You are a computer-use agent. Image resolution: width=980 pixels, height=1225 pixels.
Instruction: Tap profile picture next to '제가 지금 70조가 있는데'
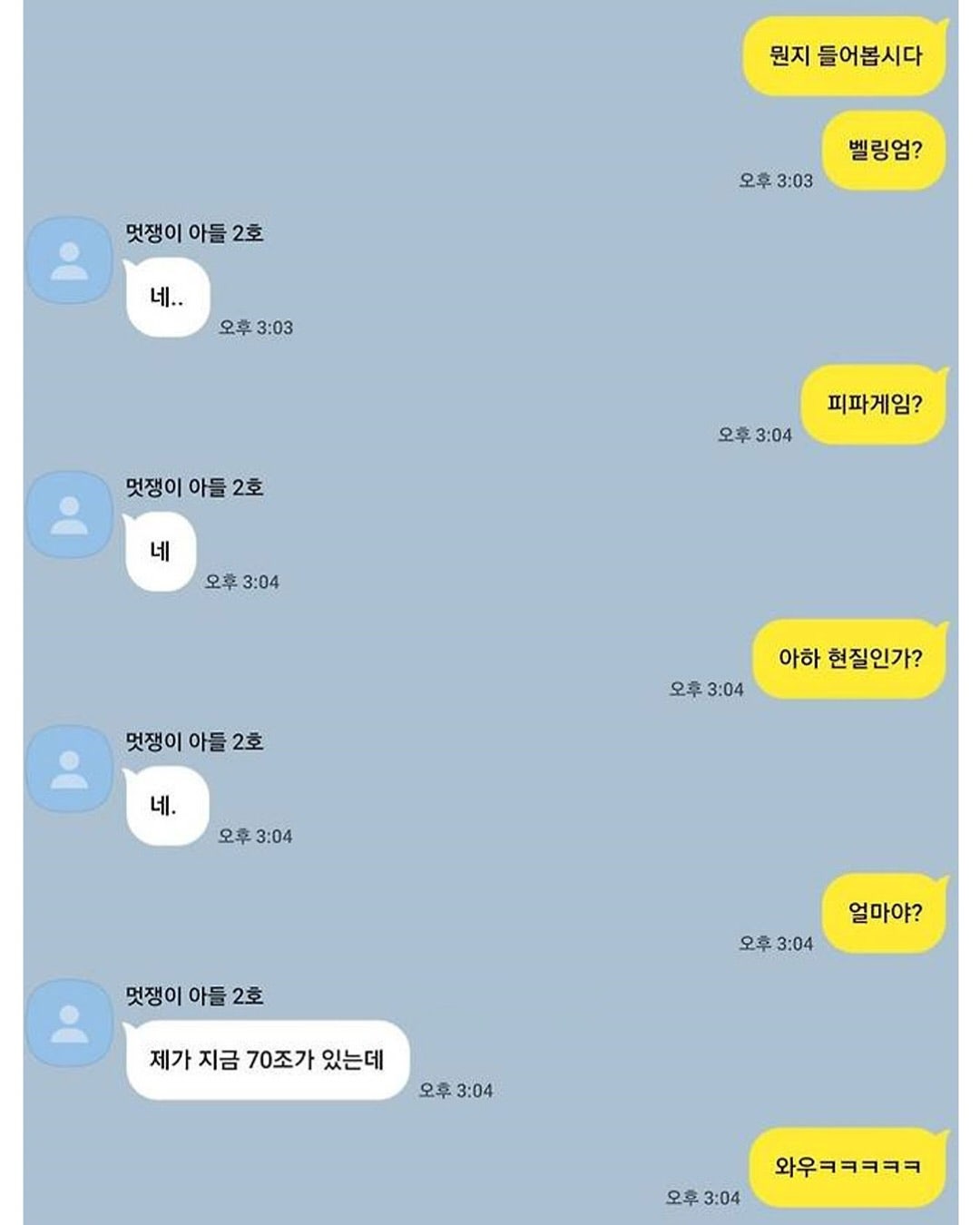pyautogui.click(x=70, y=1023)
